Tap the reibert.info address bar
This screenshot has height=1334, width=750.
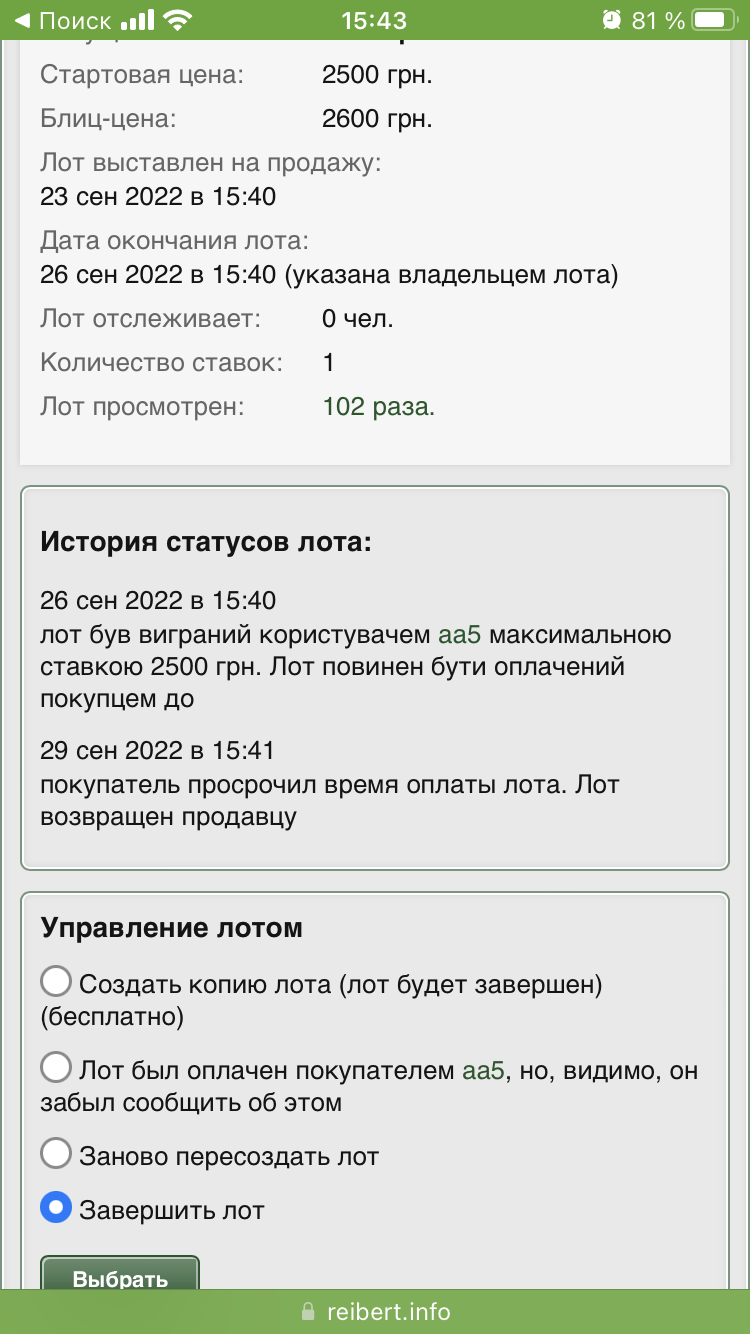click(375, 1311)
